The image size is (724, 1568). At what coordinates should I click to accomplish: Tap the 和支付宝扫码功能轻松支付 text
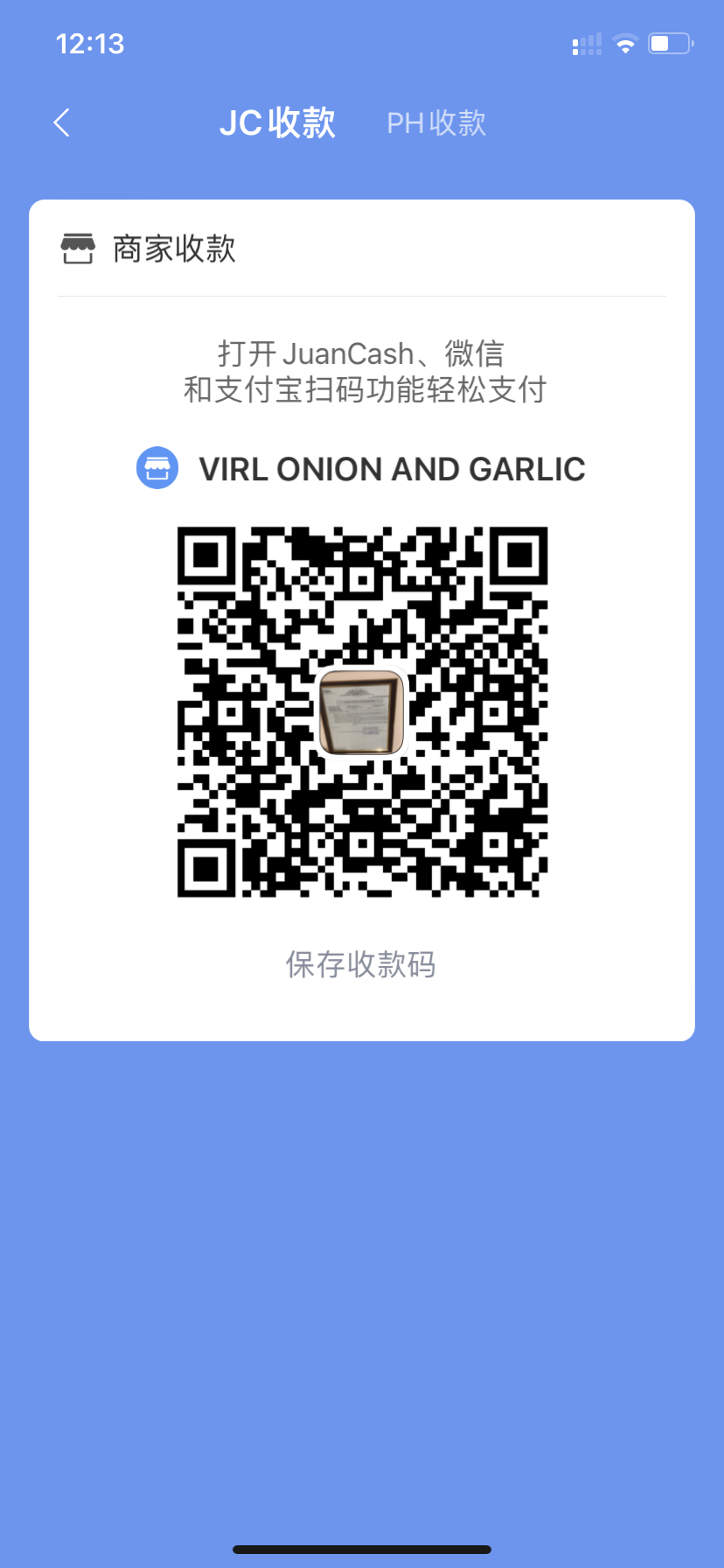click(361, 390)
